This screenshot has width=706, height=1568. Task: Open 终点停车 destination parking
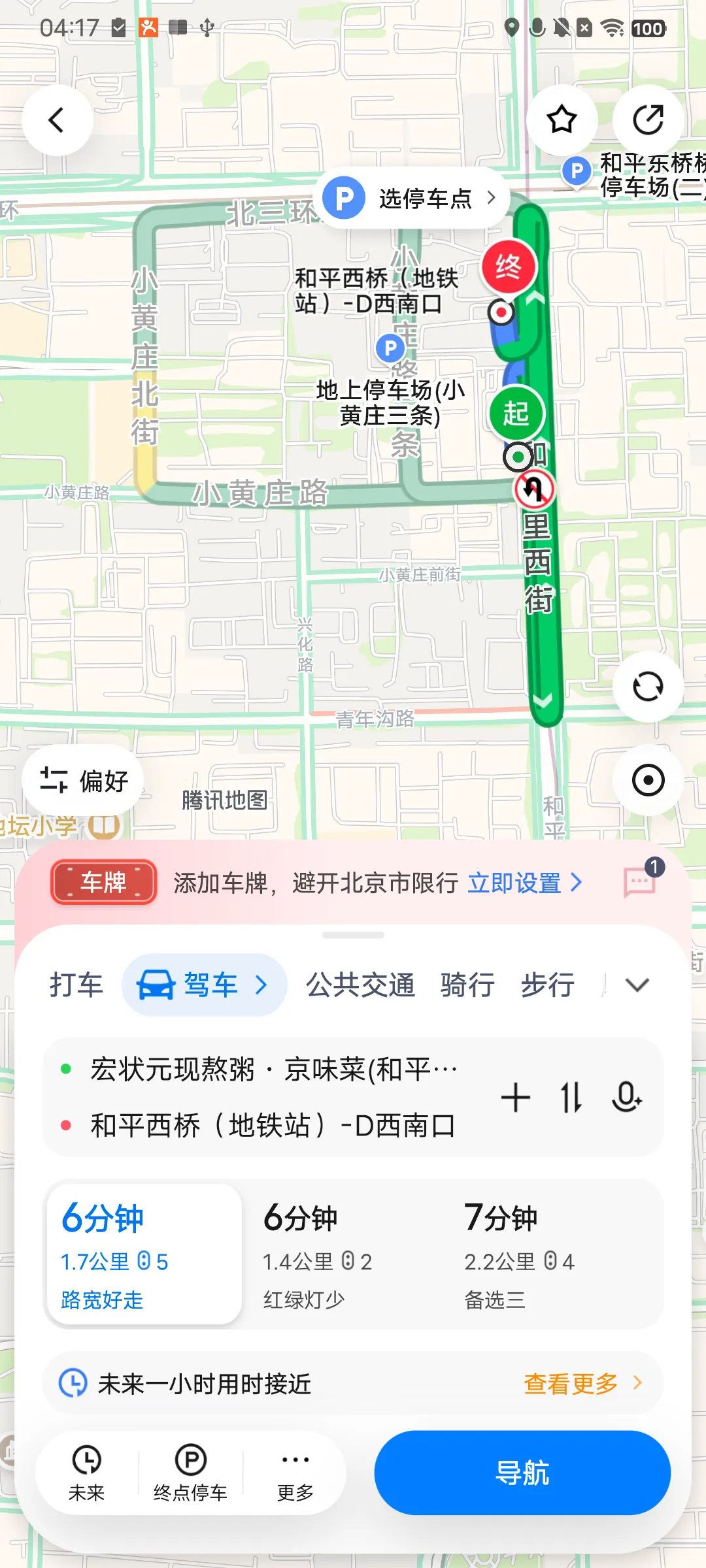click(190, 1473)
